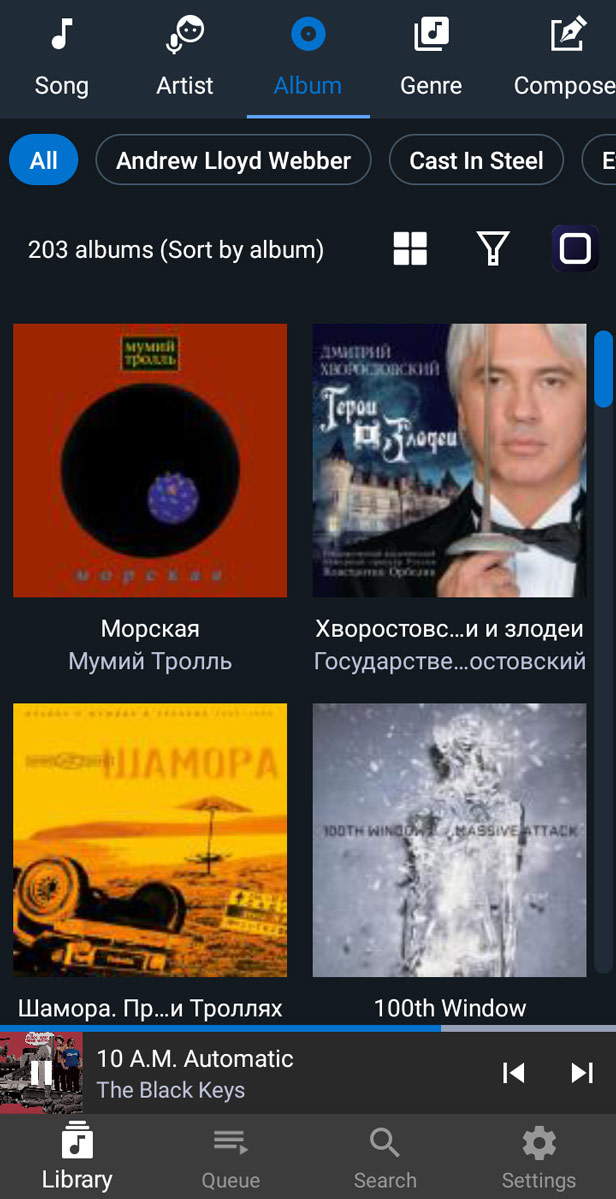
Task: Open the Морская album by Мумий Тролль
Action: coord(150,461)
